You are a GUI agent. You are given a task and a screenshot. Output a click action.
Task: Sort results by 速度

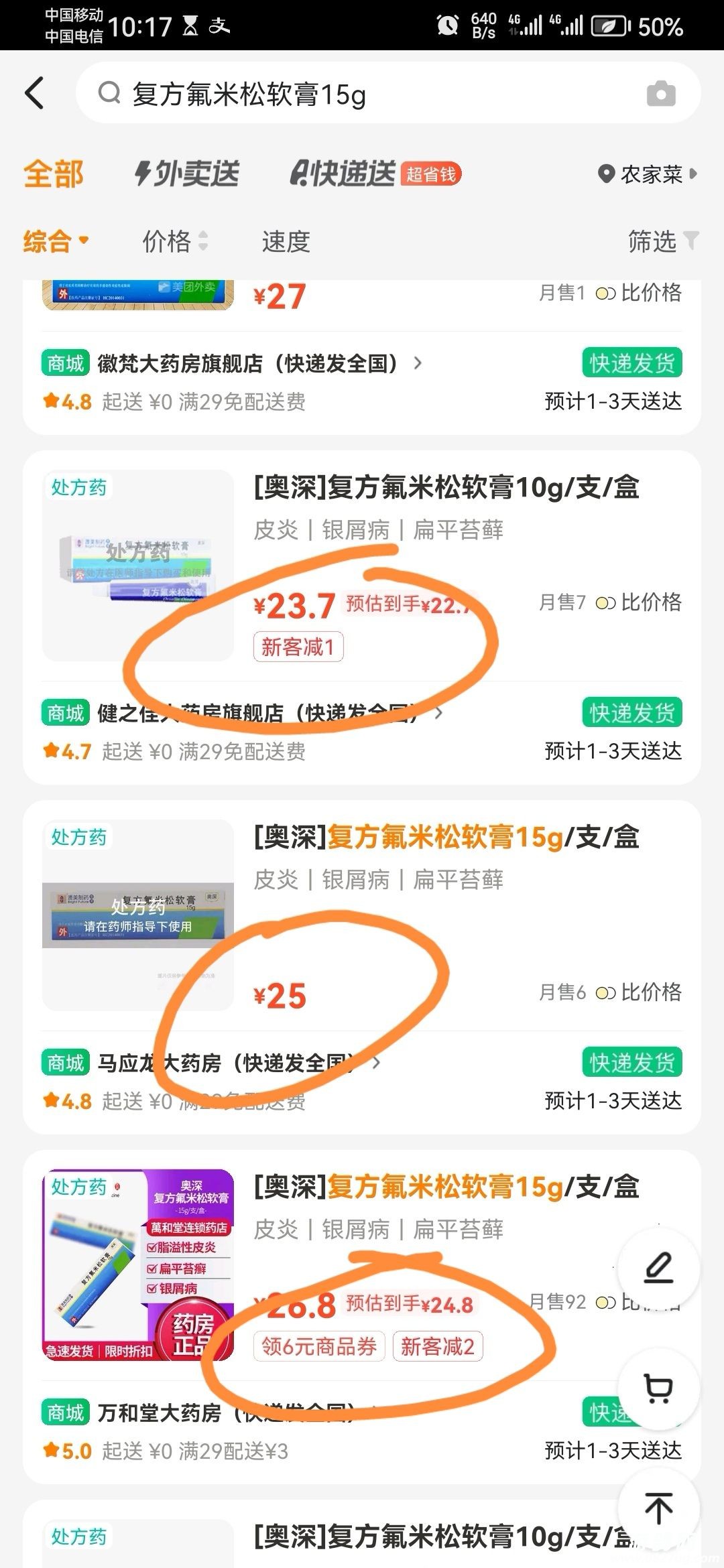tap(286, 241)
